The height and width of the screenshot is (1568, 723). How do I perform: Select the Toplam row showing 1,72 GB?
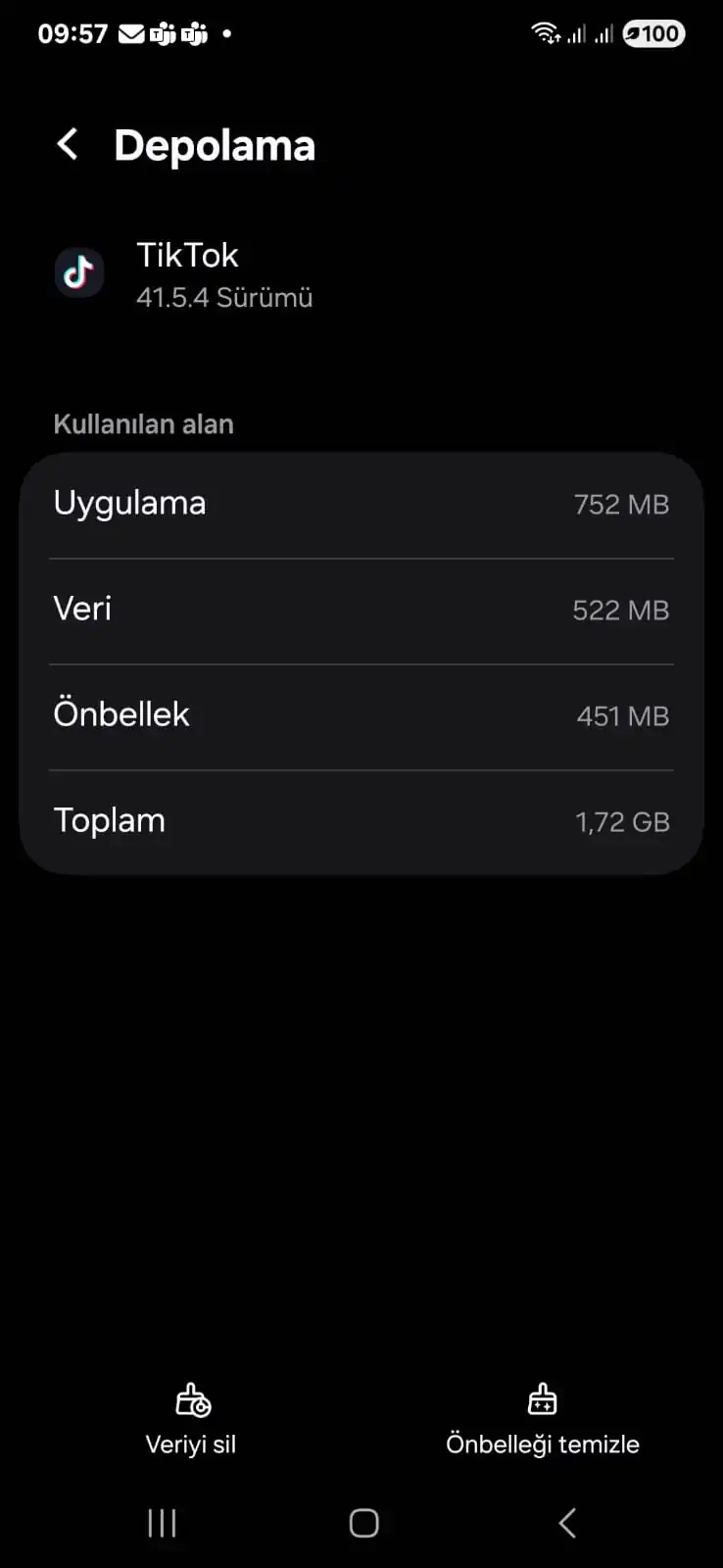pos(361,821)
